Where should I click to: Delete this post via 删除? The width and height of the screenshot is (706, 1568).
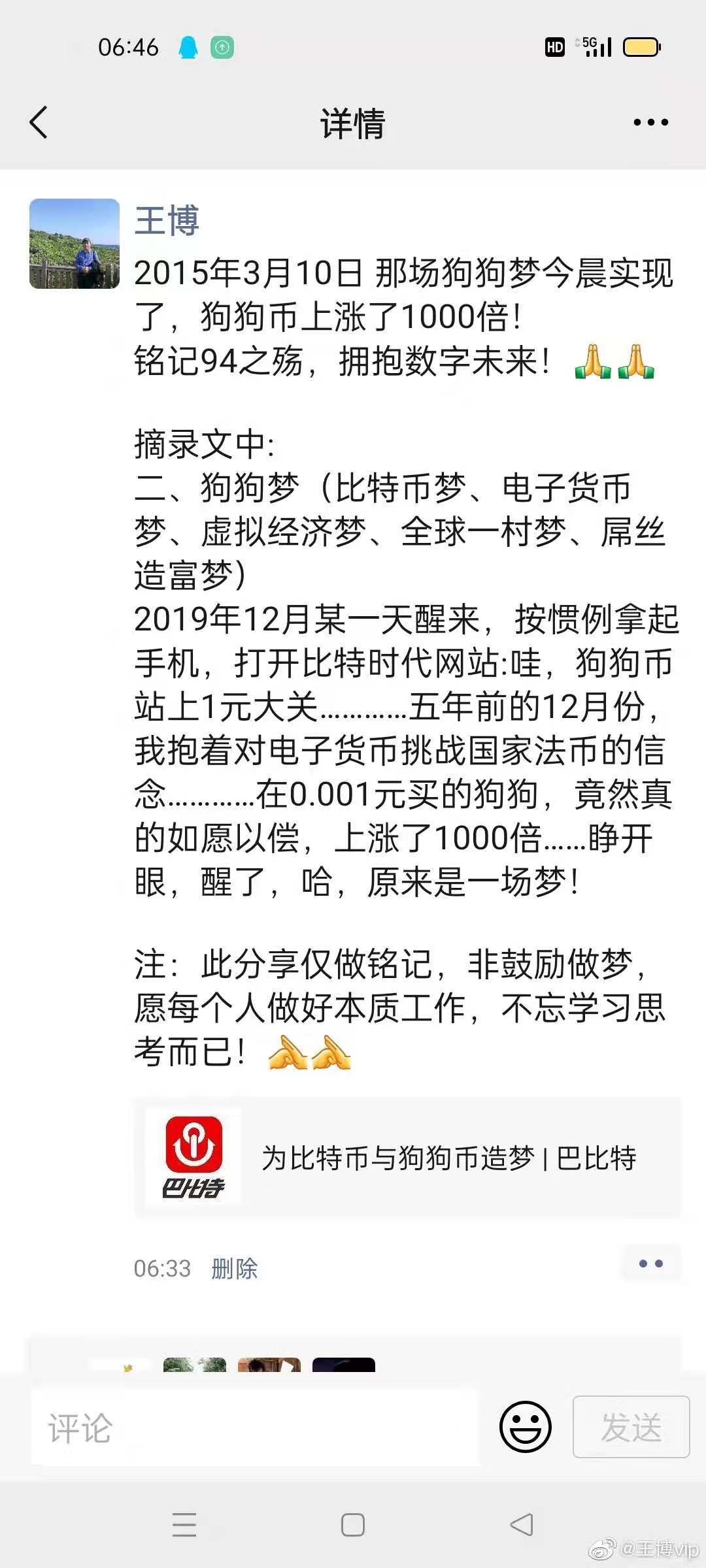tap(234, 1268)
